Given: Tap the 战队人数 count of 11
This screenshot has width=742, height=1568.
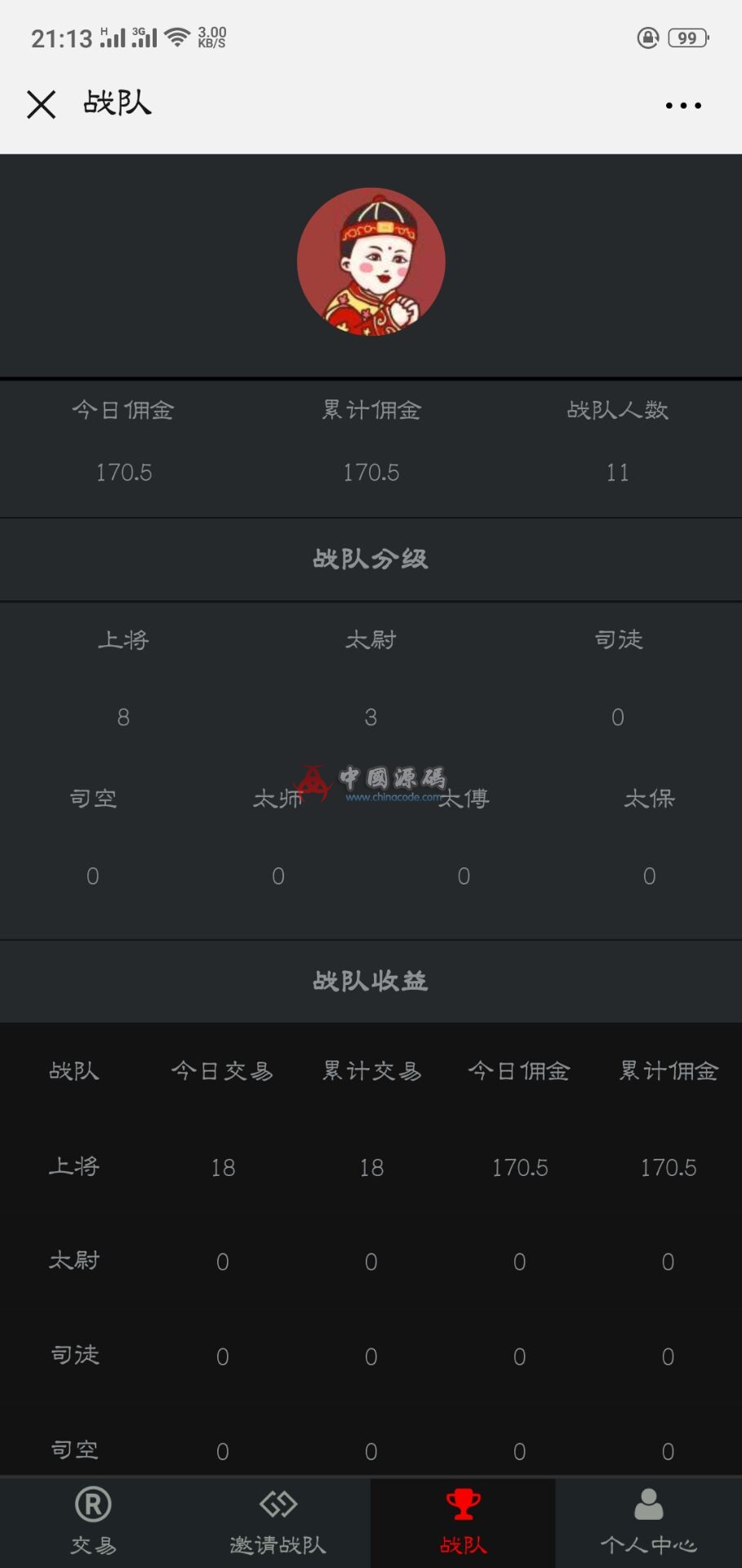Looking at the screenshot, I should tap(618, 472).
